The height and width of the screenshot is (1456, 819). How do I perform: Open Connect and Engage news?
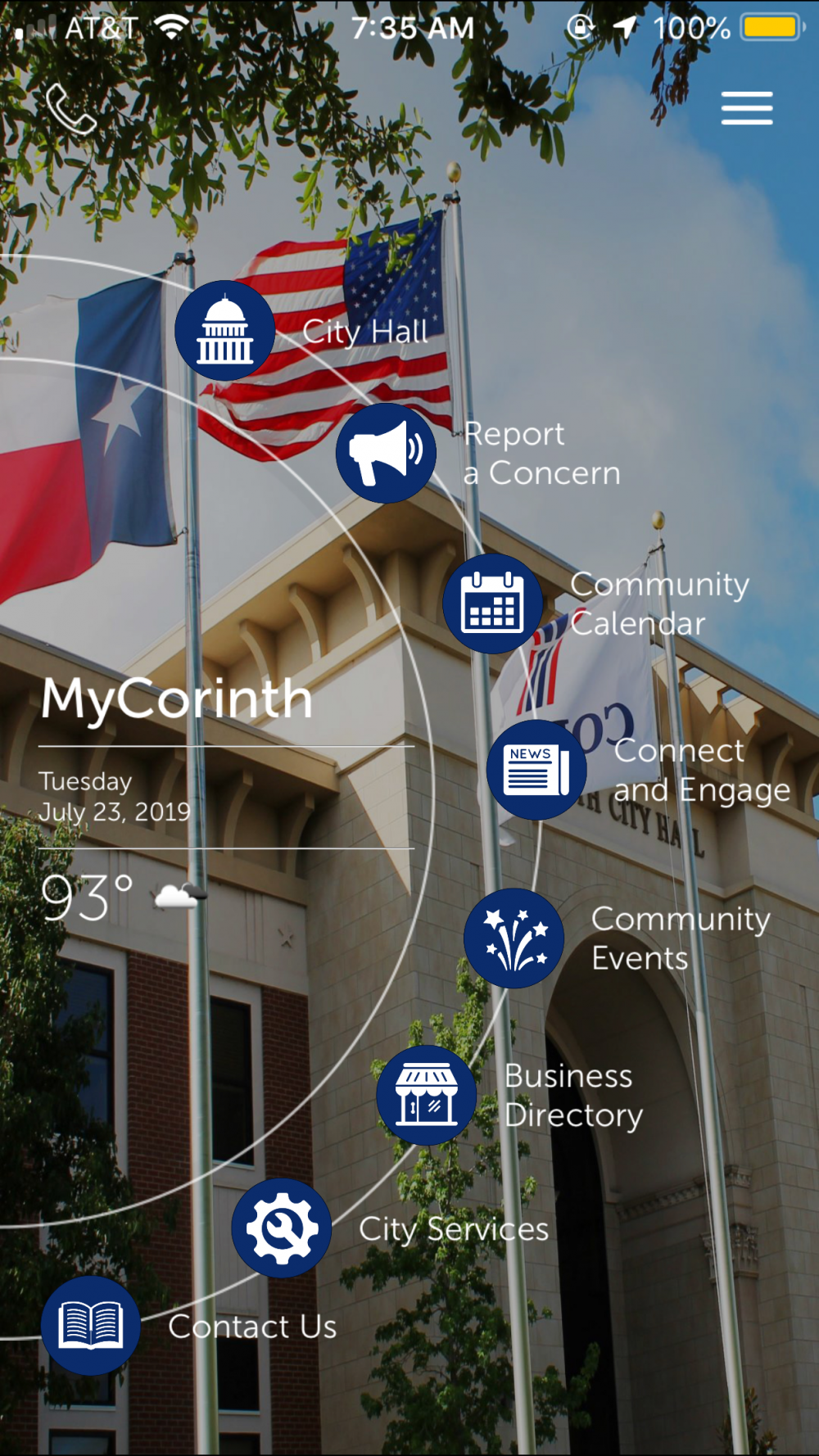tap(536, 770)
